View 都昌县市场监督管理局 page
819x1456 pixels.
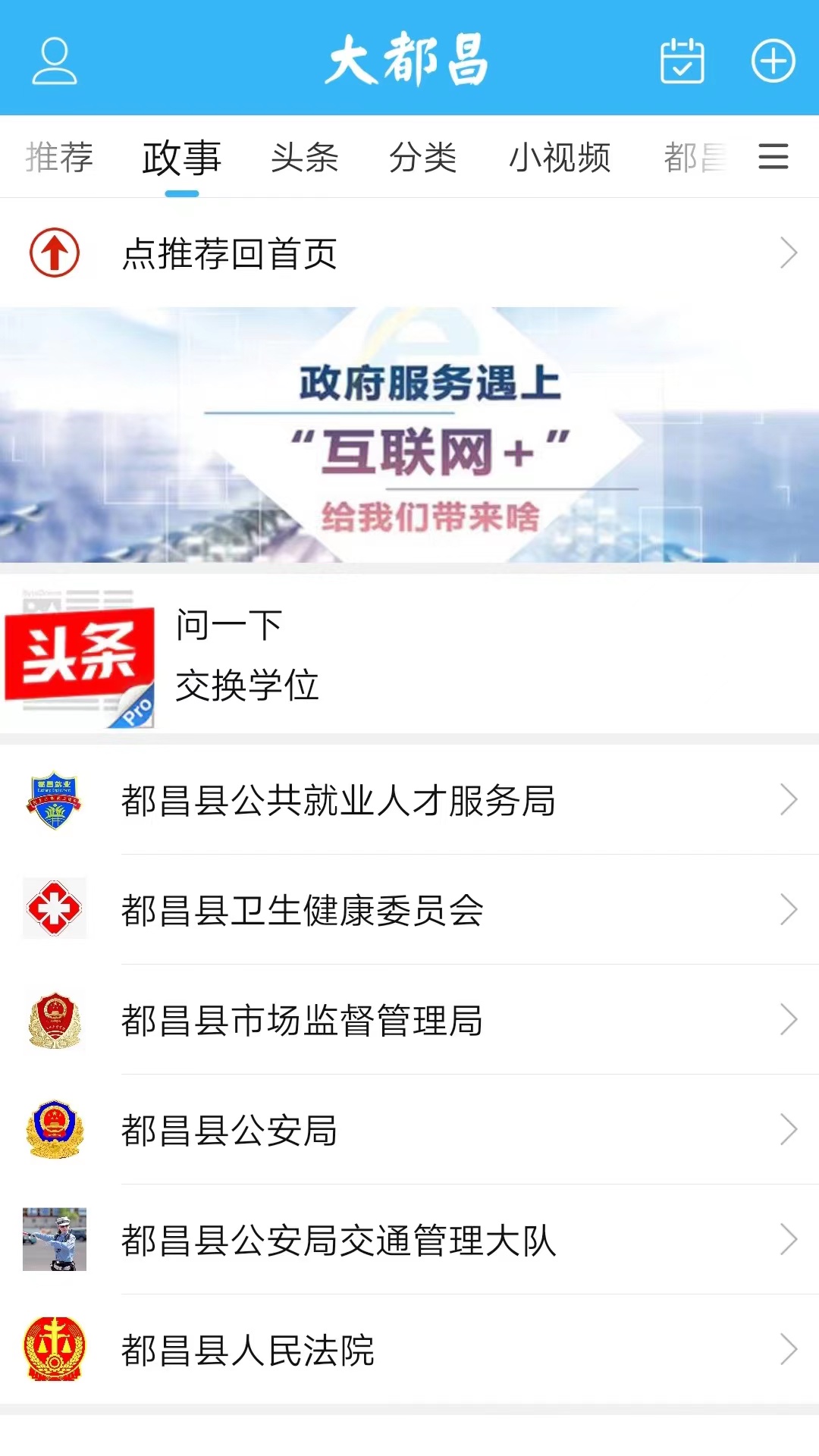(409, 1020)
